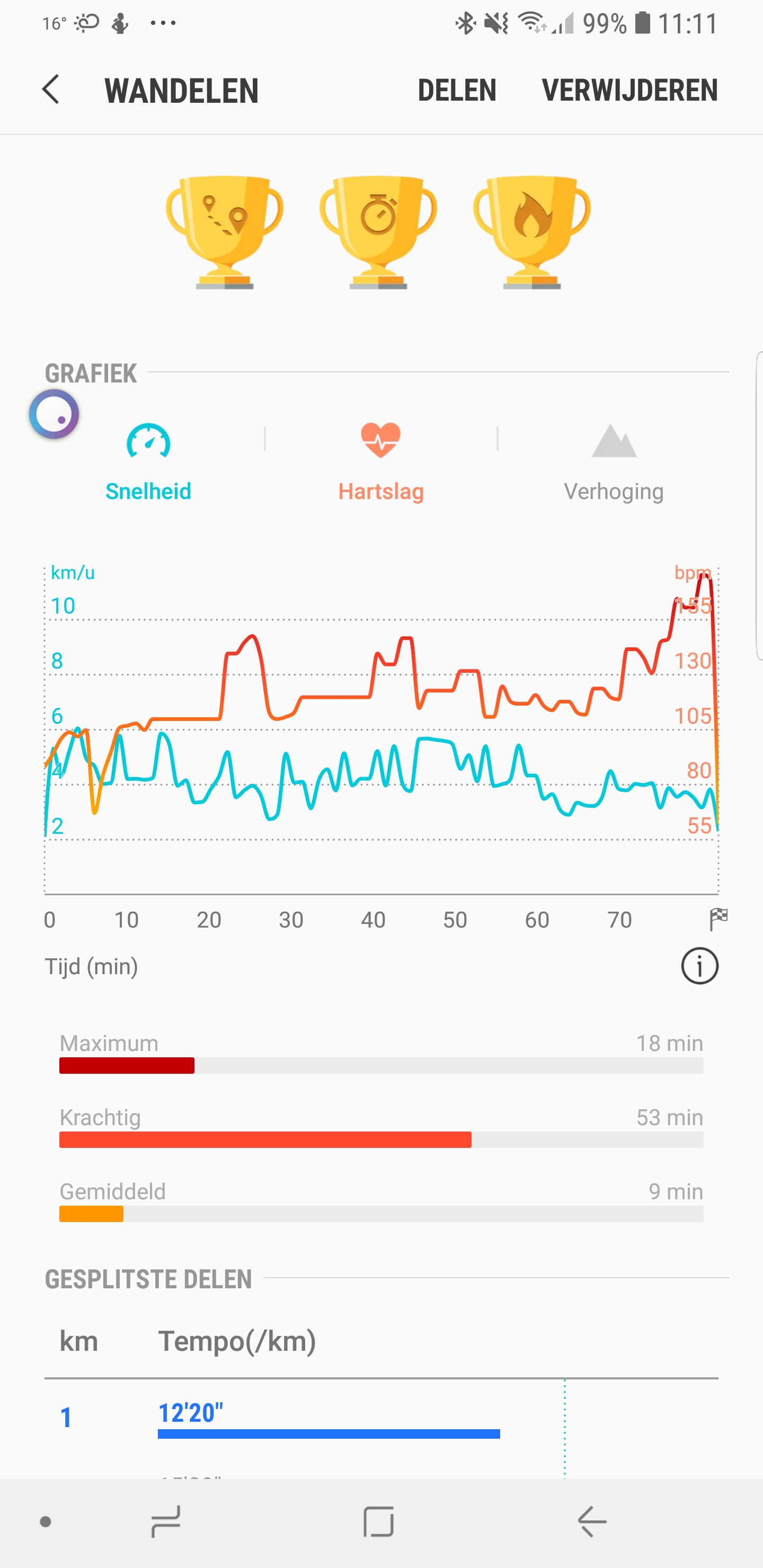
Task: Open the calories flame trophy
Action: click(x=531, y=233)
